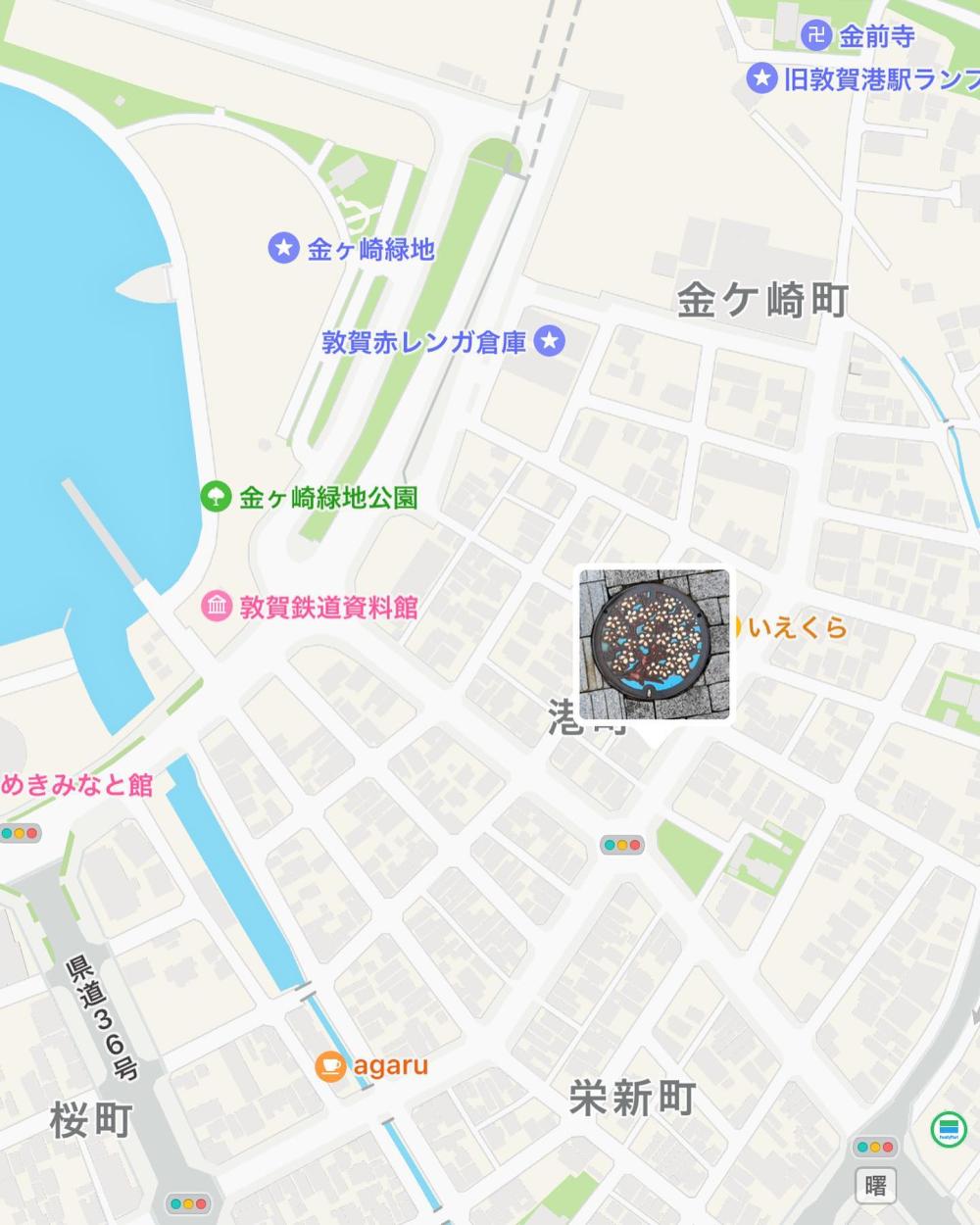Select the 金前寺 temple marker
Viewport: 980px width, 1225px height.
815,36
